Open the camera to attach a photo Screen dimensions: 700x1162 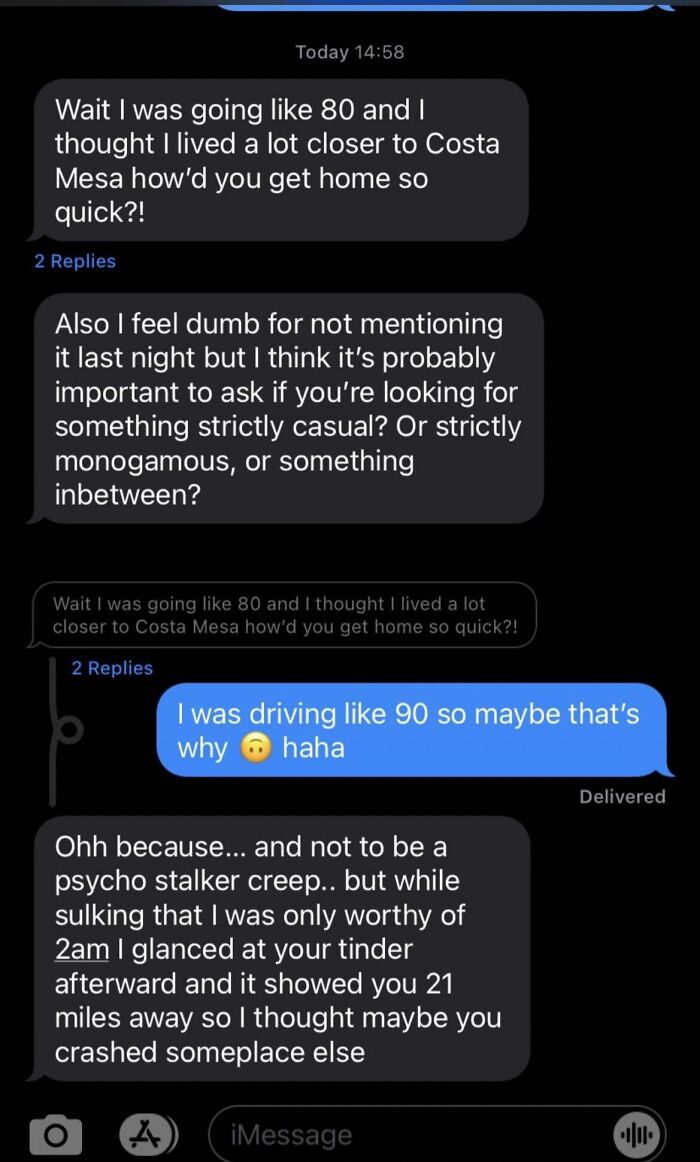(x=56, y=1135)
